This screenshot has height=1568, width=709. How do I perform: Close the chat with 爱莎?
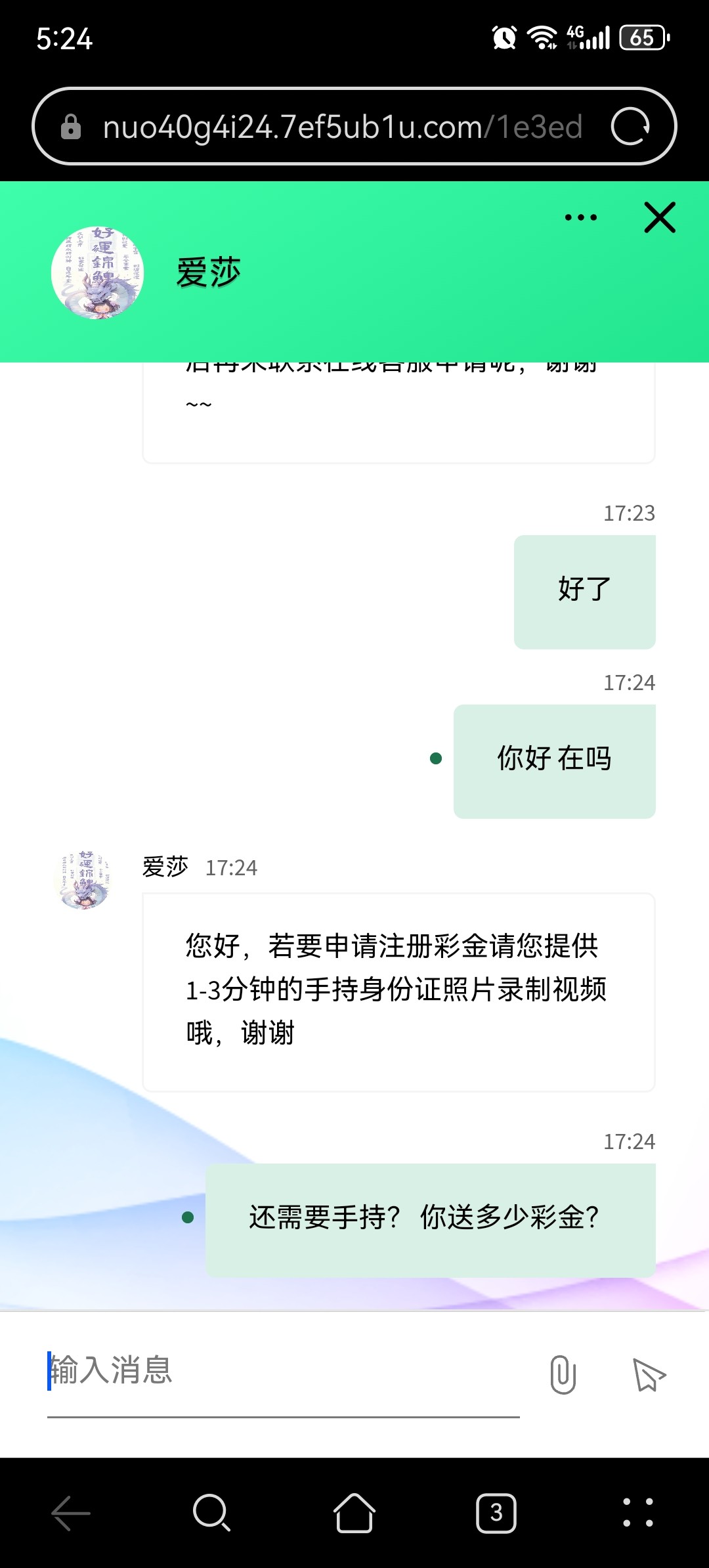[660, 217]
